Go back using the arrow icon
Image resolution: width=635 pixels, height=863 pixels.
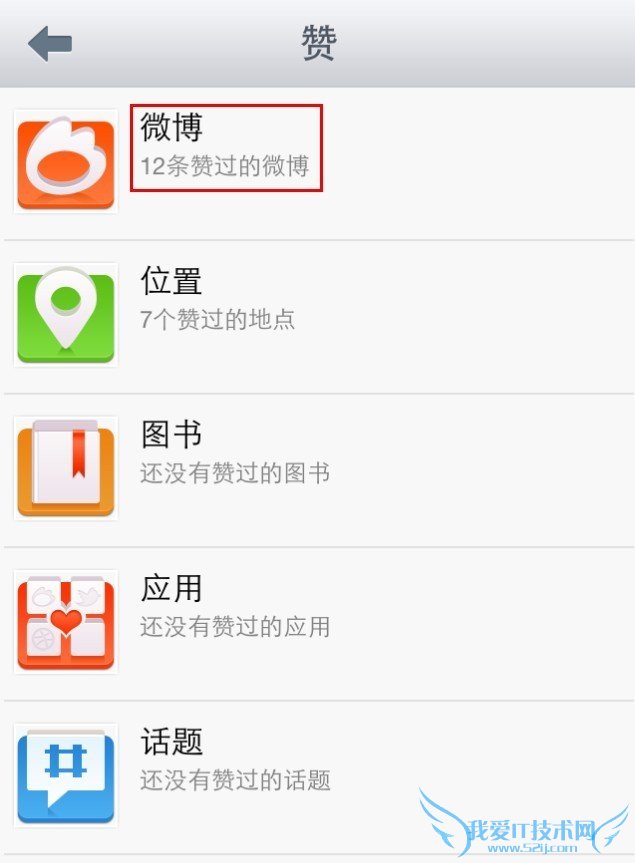pos(50,44)
